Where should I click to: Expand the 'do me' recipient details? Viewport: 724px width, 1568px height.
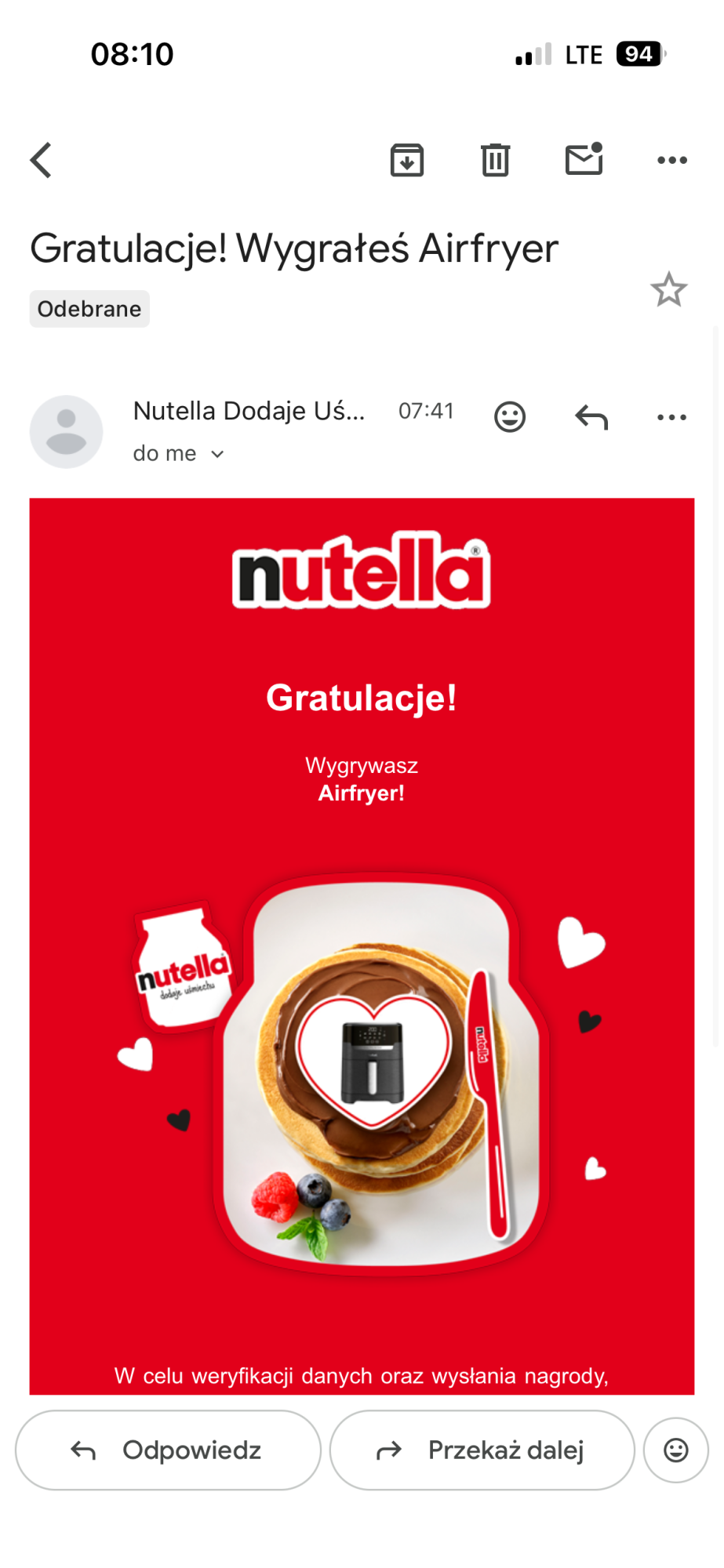click(217, 454)
